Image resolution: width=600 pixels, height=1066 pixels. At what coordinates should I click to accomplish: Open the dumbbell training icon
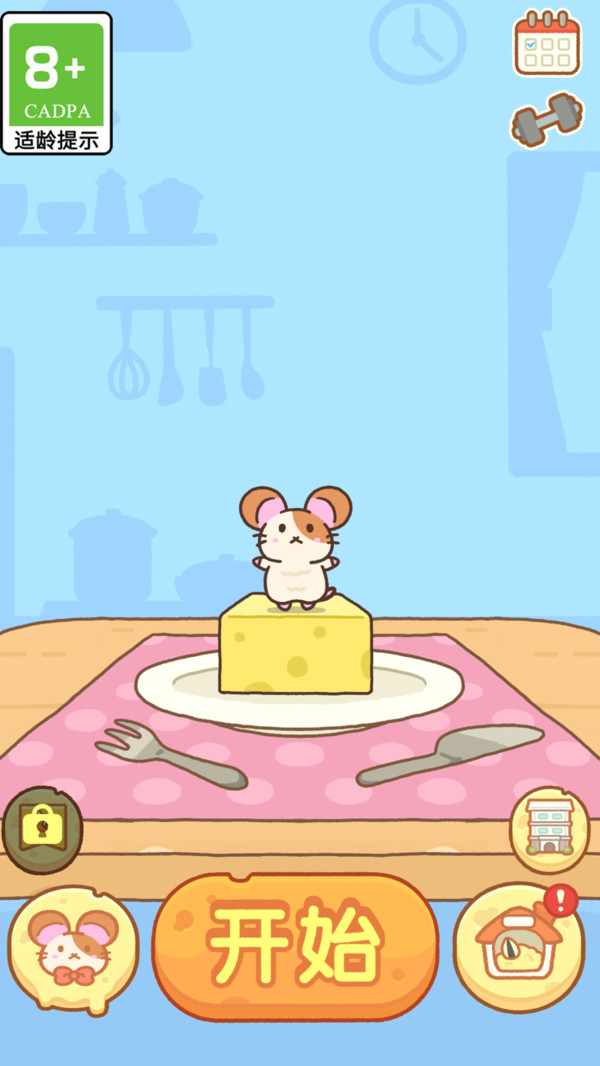pos(546,119)
